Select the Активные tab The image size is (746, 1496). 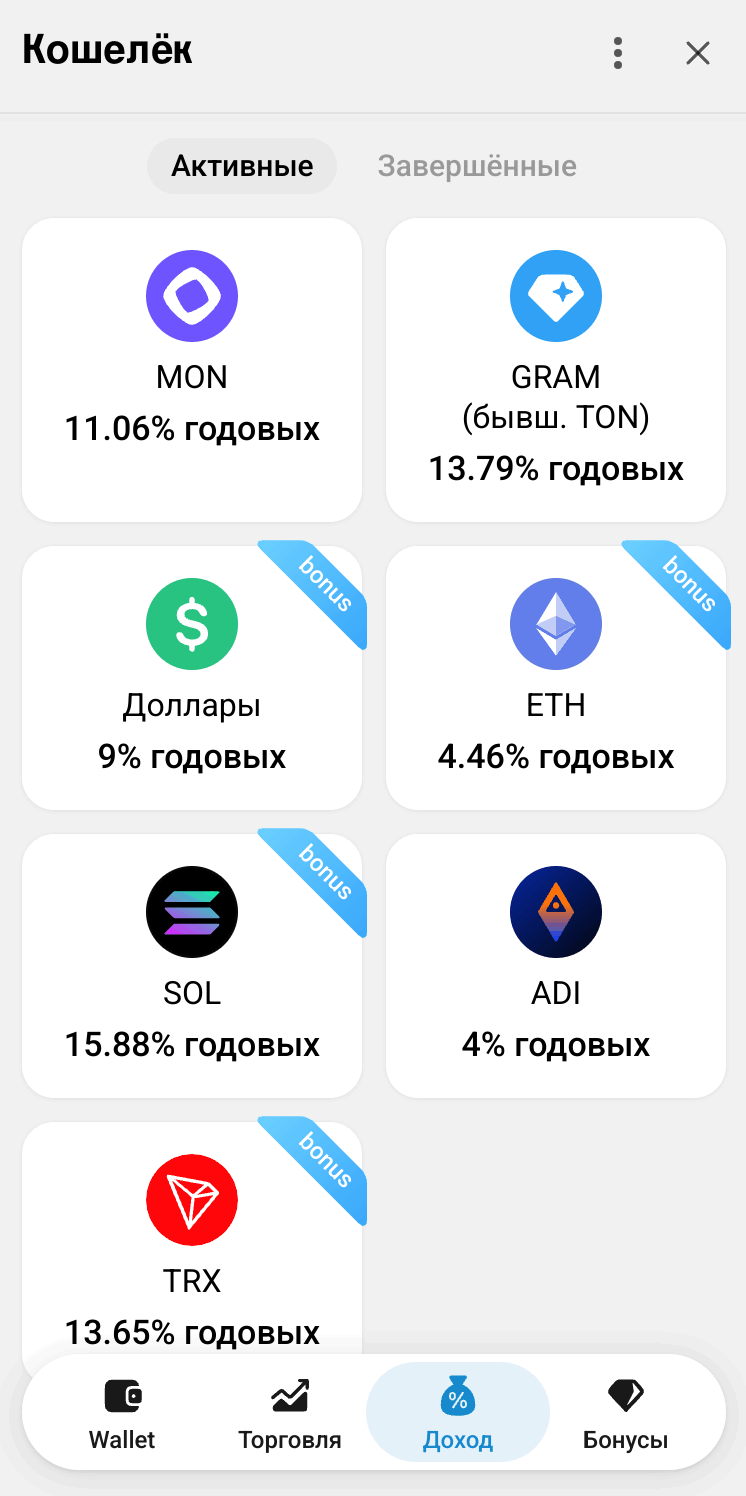[x=242, y=166]
